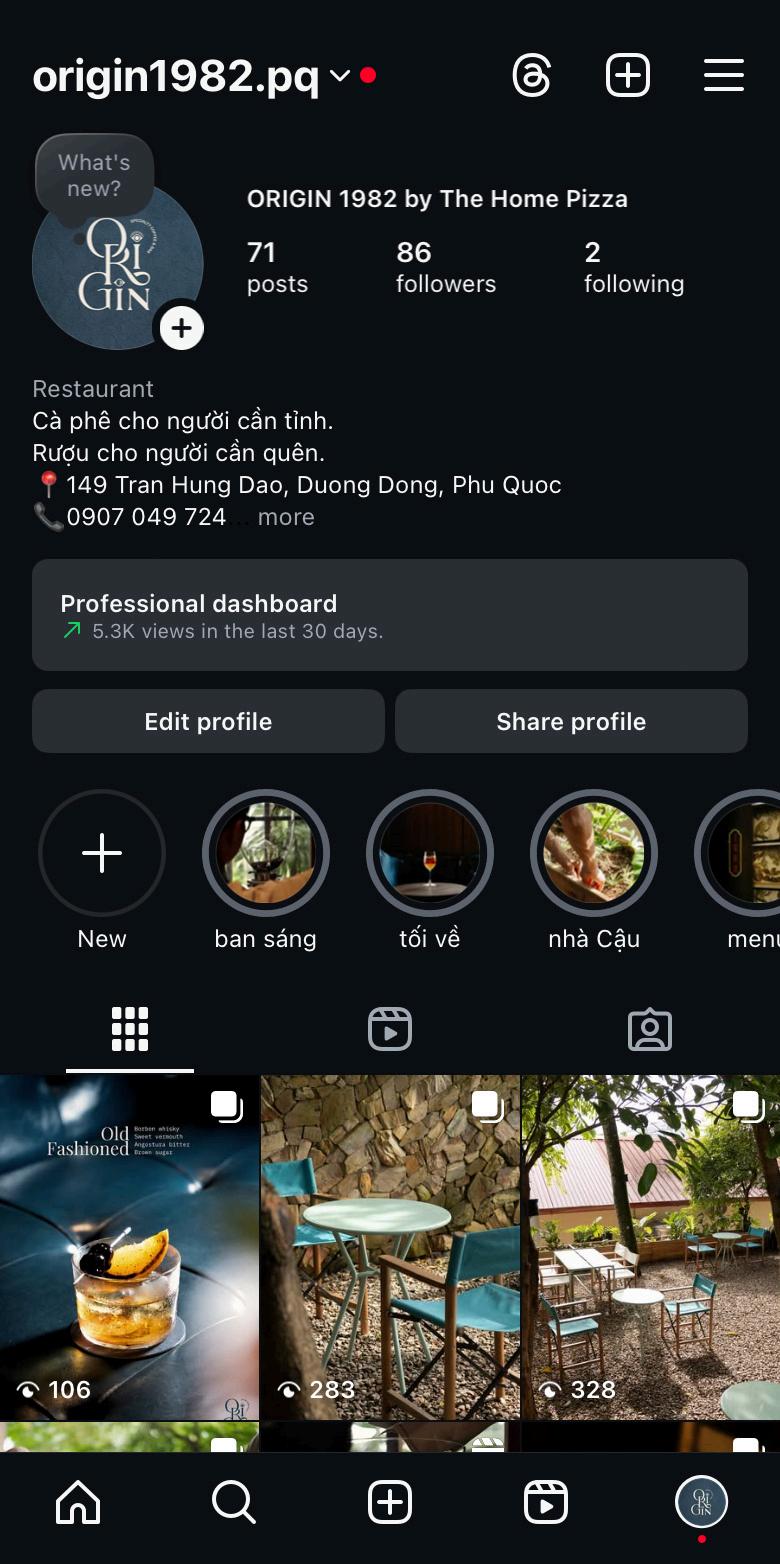Expand the origin1982.pq account switcher
This screenshot has width=780, height=1564.
tap(340, 76)
